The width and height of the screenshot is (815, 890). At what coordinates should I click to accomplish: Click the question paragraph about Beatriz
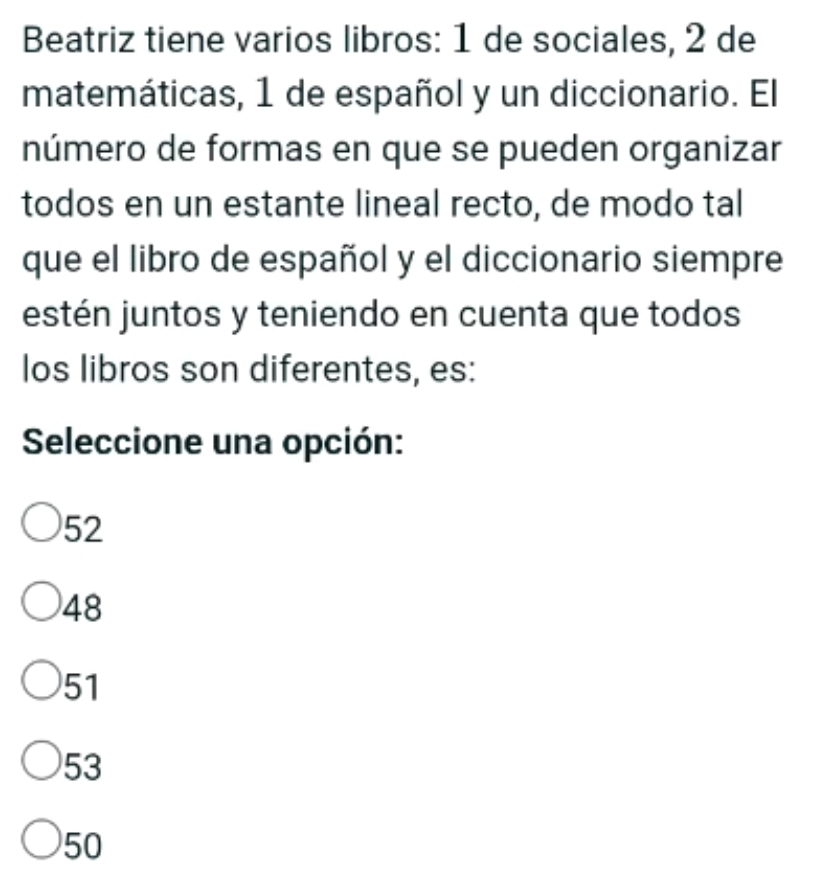point(400,200)
